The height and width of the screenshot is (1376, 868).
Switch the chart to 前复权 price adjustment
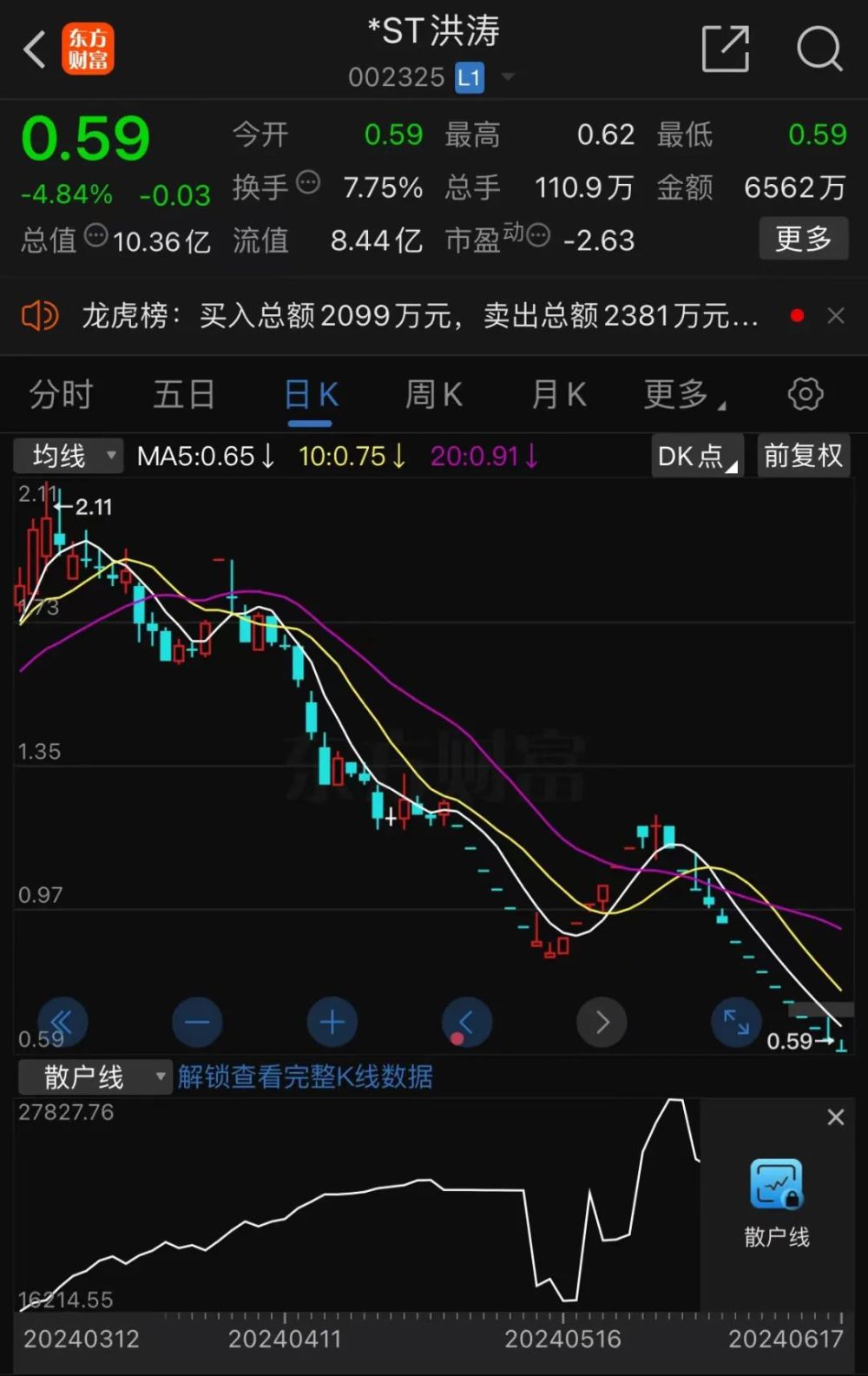coord(803,455)
